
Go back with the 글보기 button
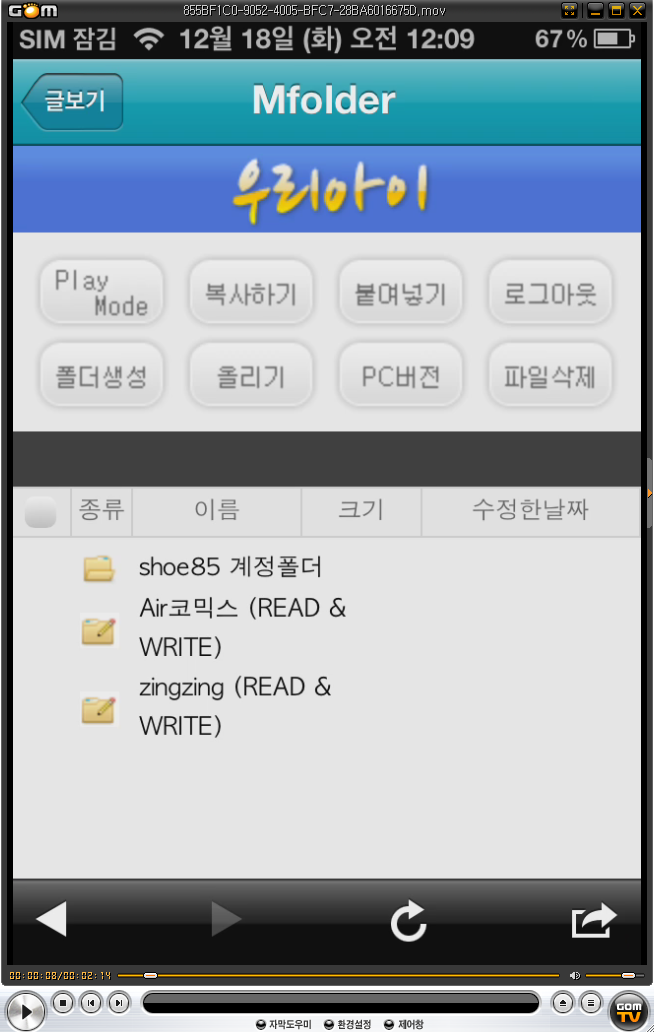tap(73, 102)
